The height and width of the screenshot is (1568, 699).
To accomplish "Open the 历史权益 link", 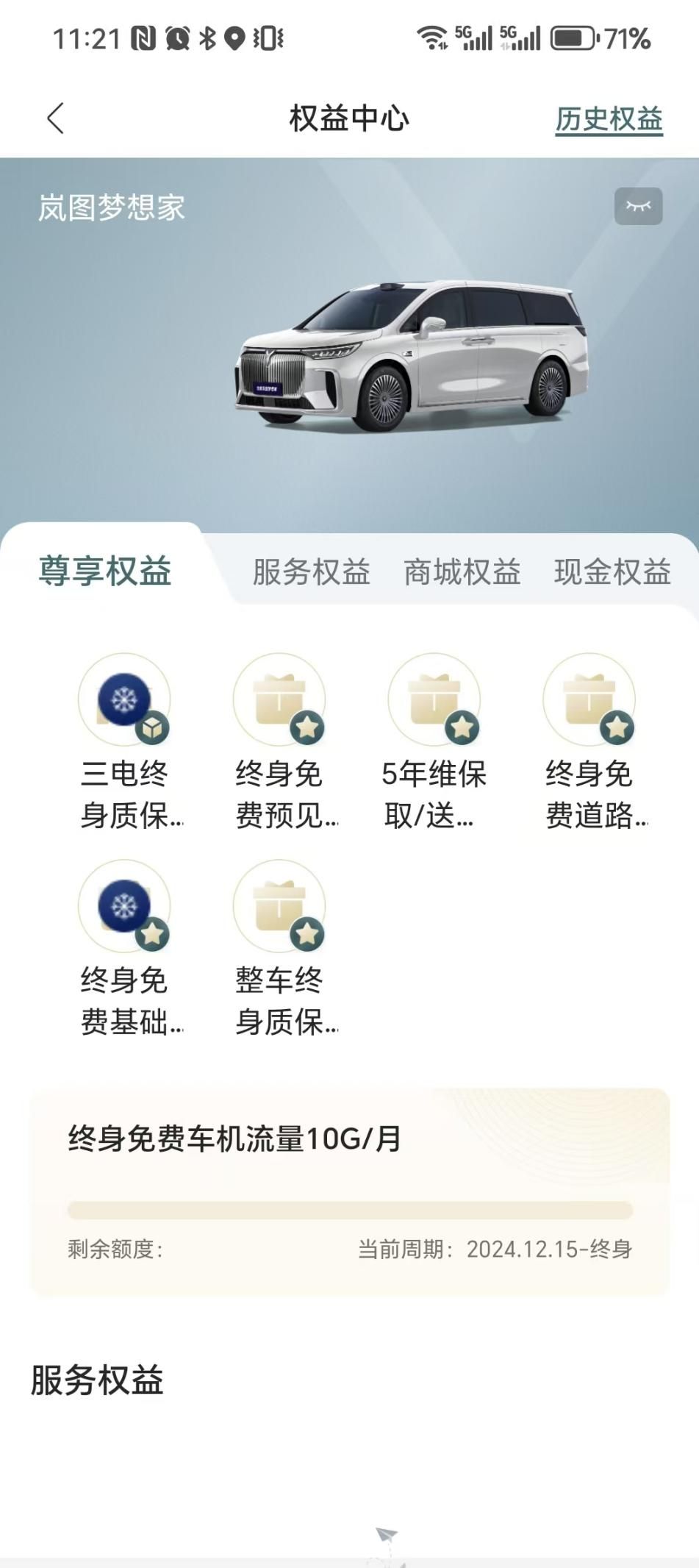I will [609, 119].
